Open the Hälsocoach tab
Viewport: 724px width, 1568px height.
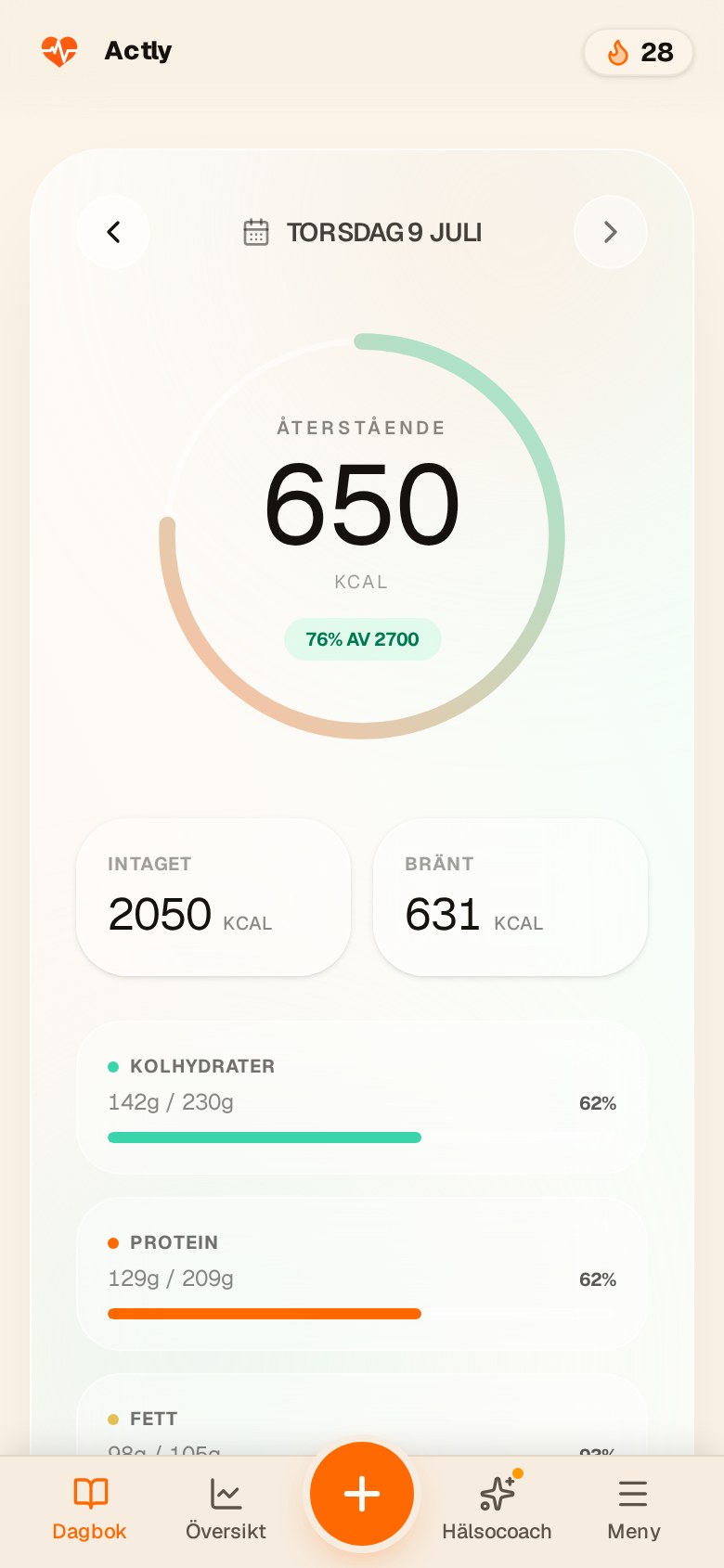click(x=497, y=1510)
